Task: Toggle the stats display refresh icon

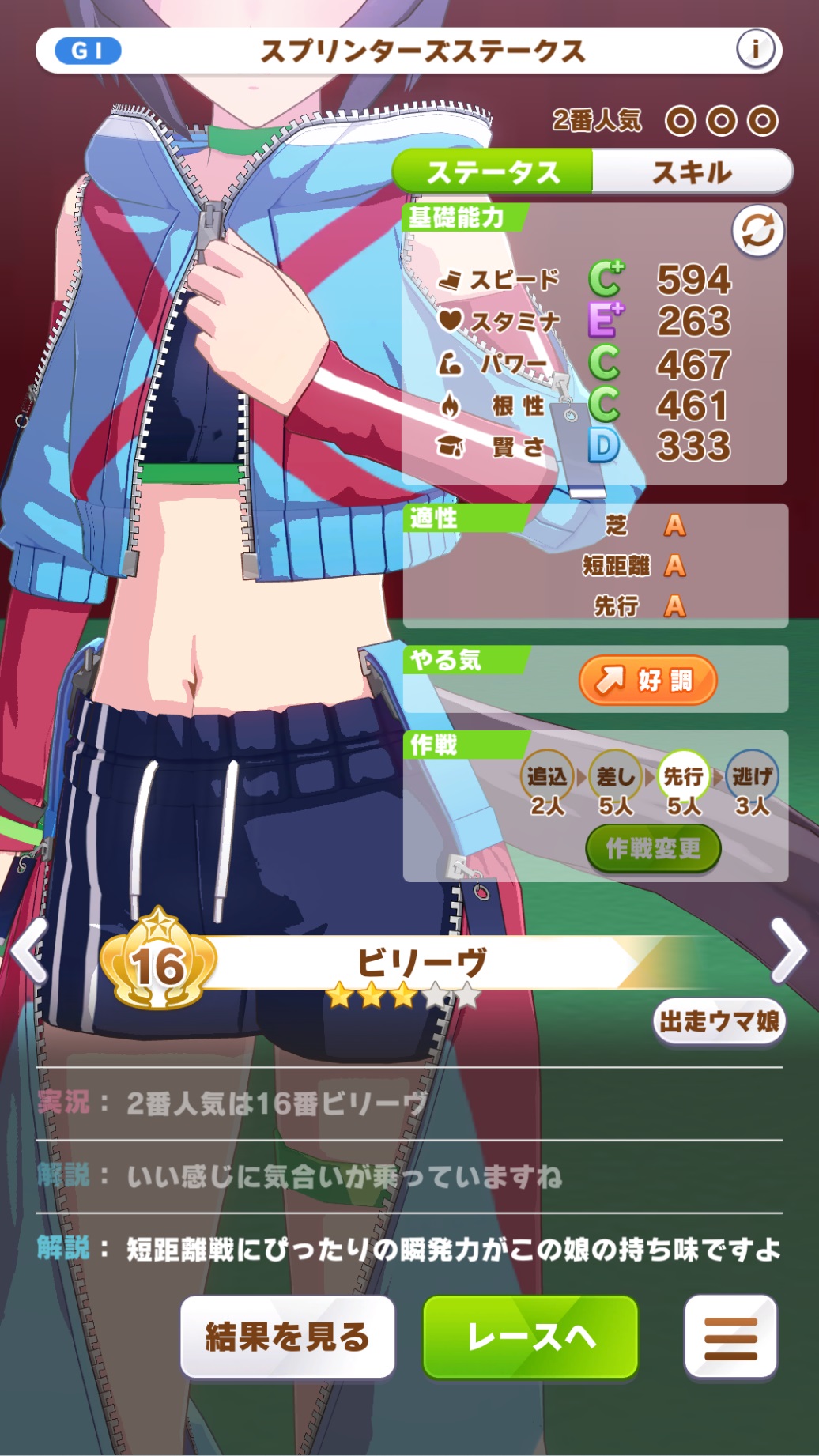Action: [757, 232]
